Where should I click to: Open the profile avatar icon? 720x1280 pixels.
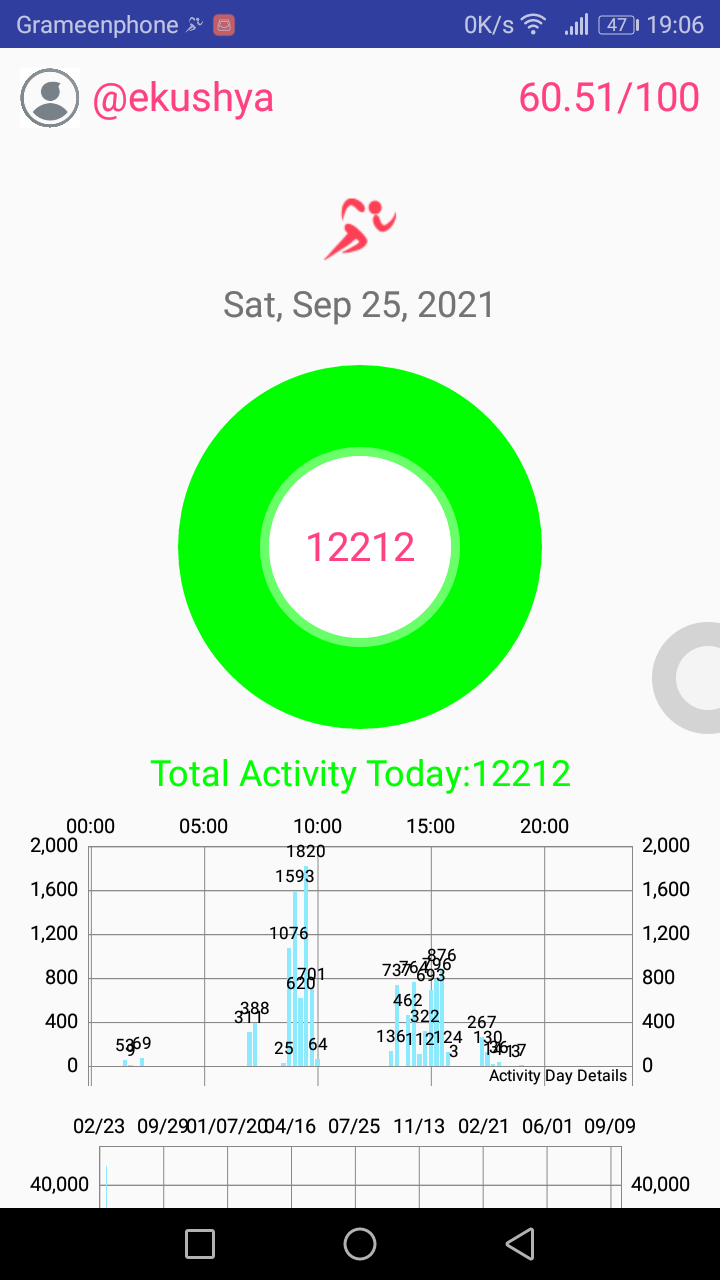[49, 98]
